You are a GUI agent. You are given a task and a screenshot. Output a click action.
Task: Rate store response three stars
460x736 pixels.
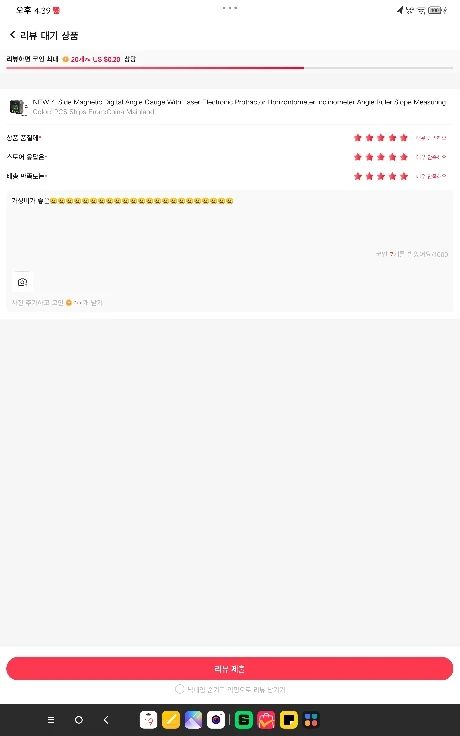pos(381,157)
